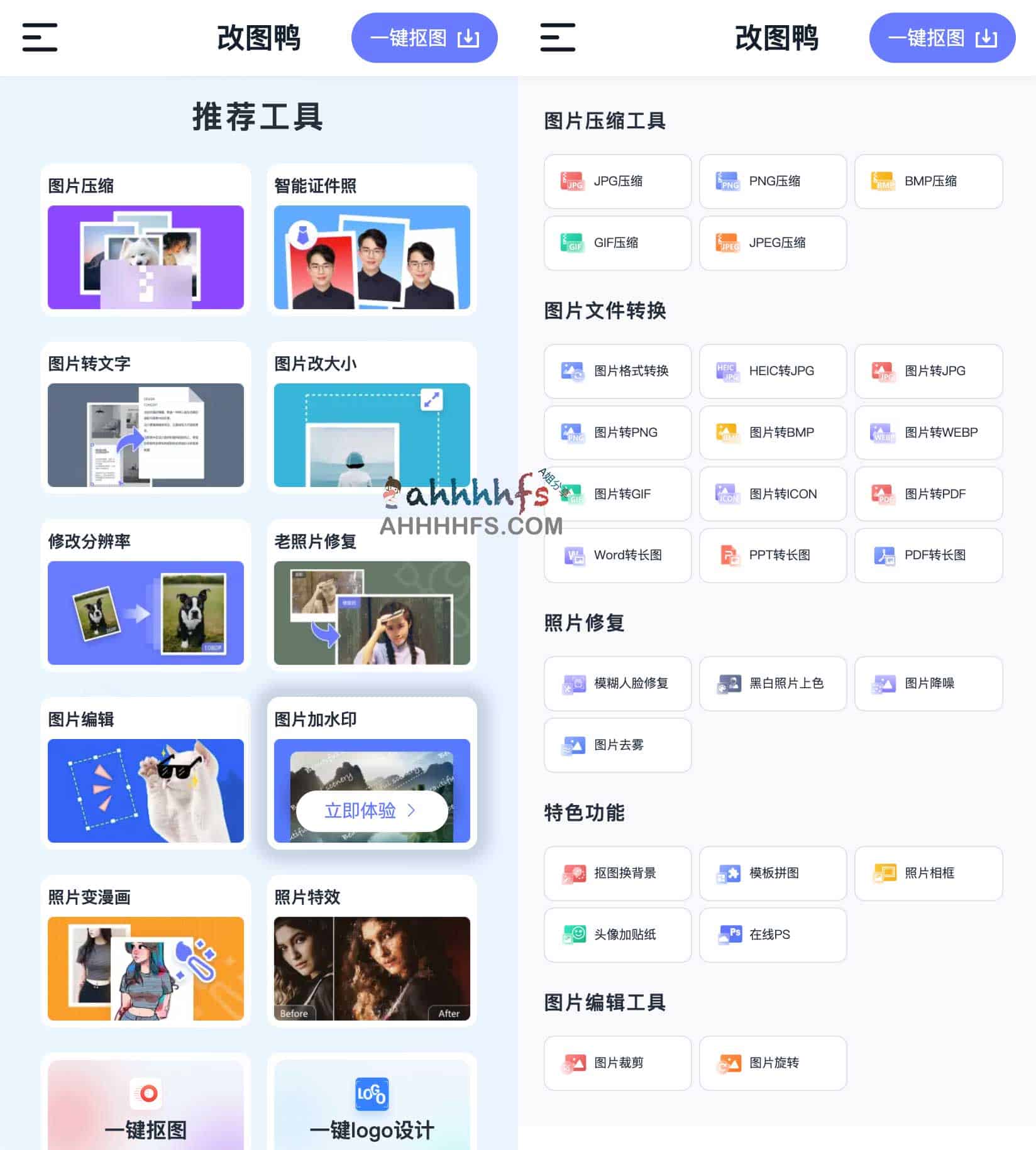The image size is (1036, 1150).
Task: Open 模糊人脸修复
Action: point(617,684)
